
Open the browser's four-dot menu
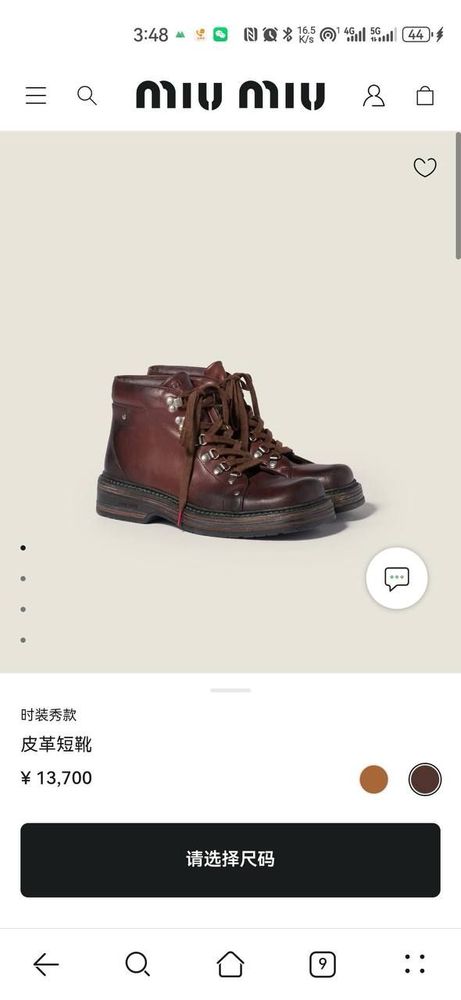[415, 964]
